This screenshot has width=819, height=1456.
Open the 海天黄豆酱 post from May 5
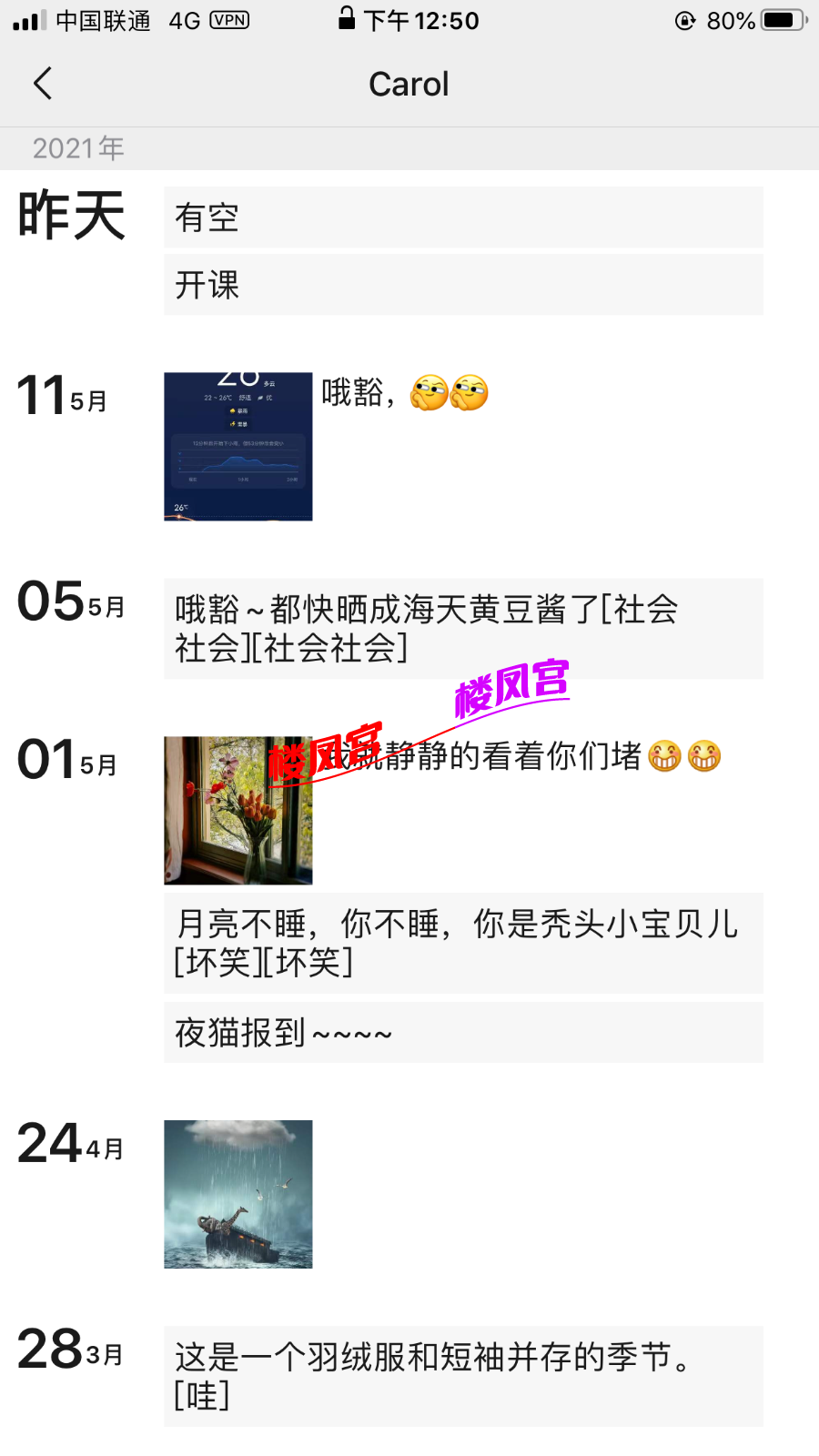click(x=462, y=628)
